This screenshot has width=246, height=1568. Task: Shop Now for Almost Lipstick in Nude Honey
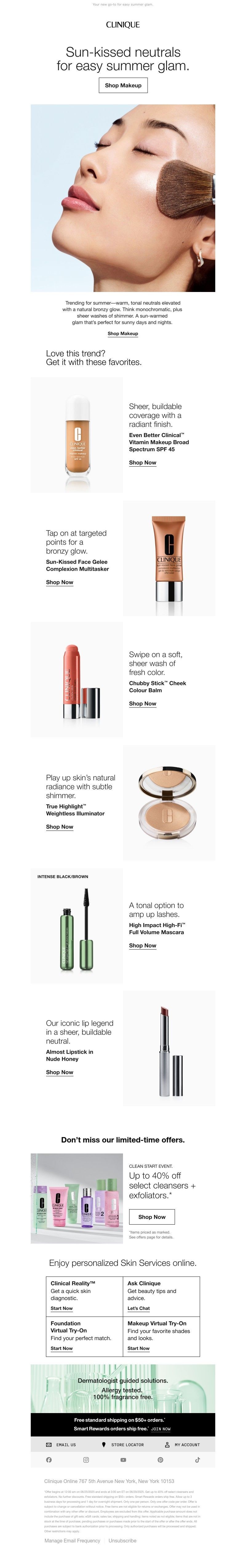tap(60, 1072)
